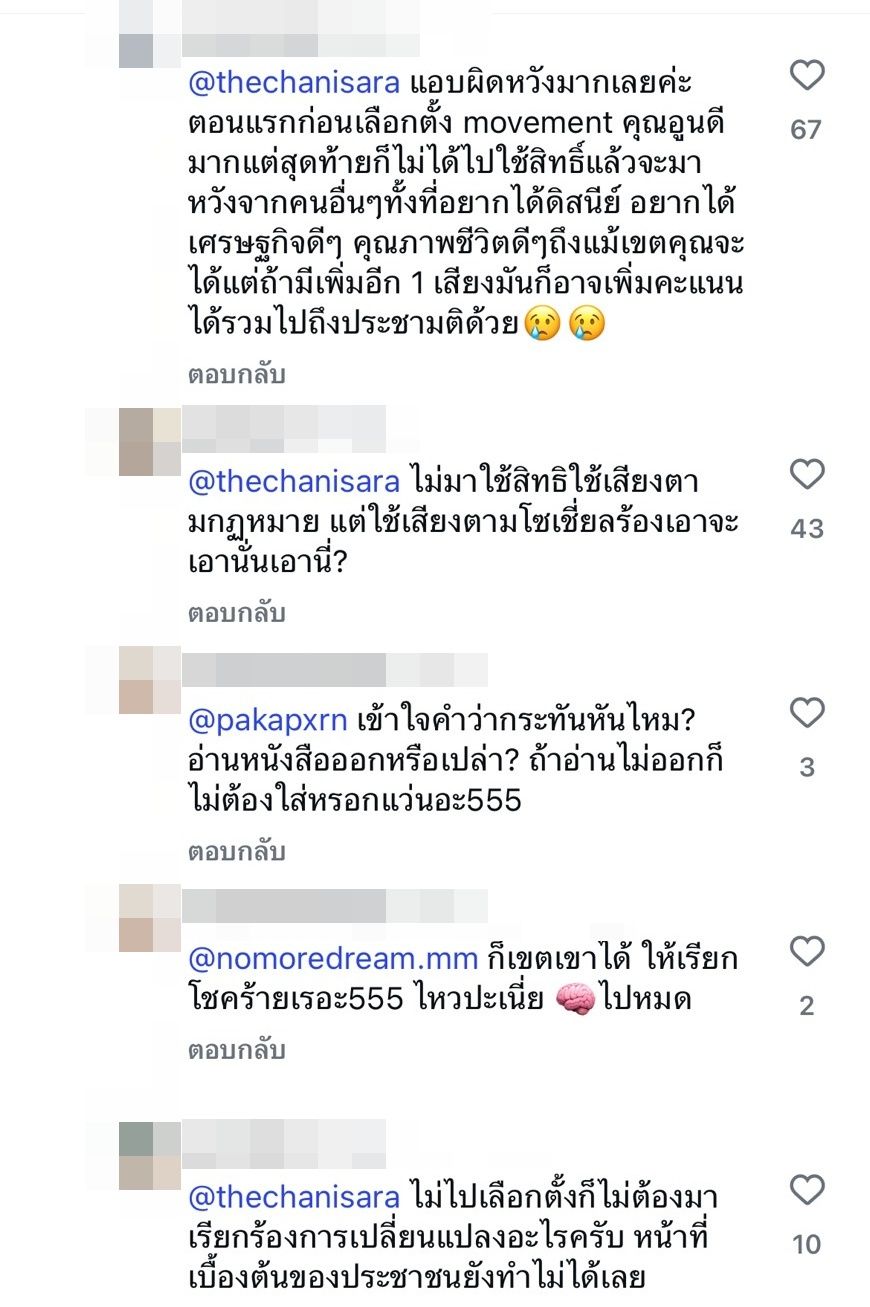Reply to the comment mentioning @pakapxrn
870x1307 pixels.
(237, 852)
